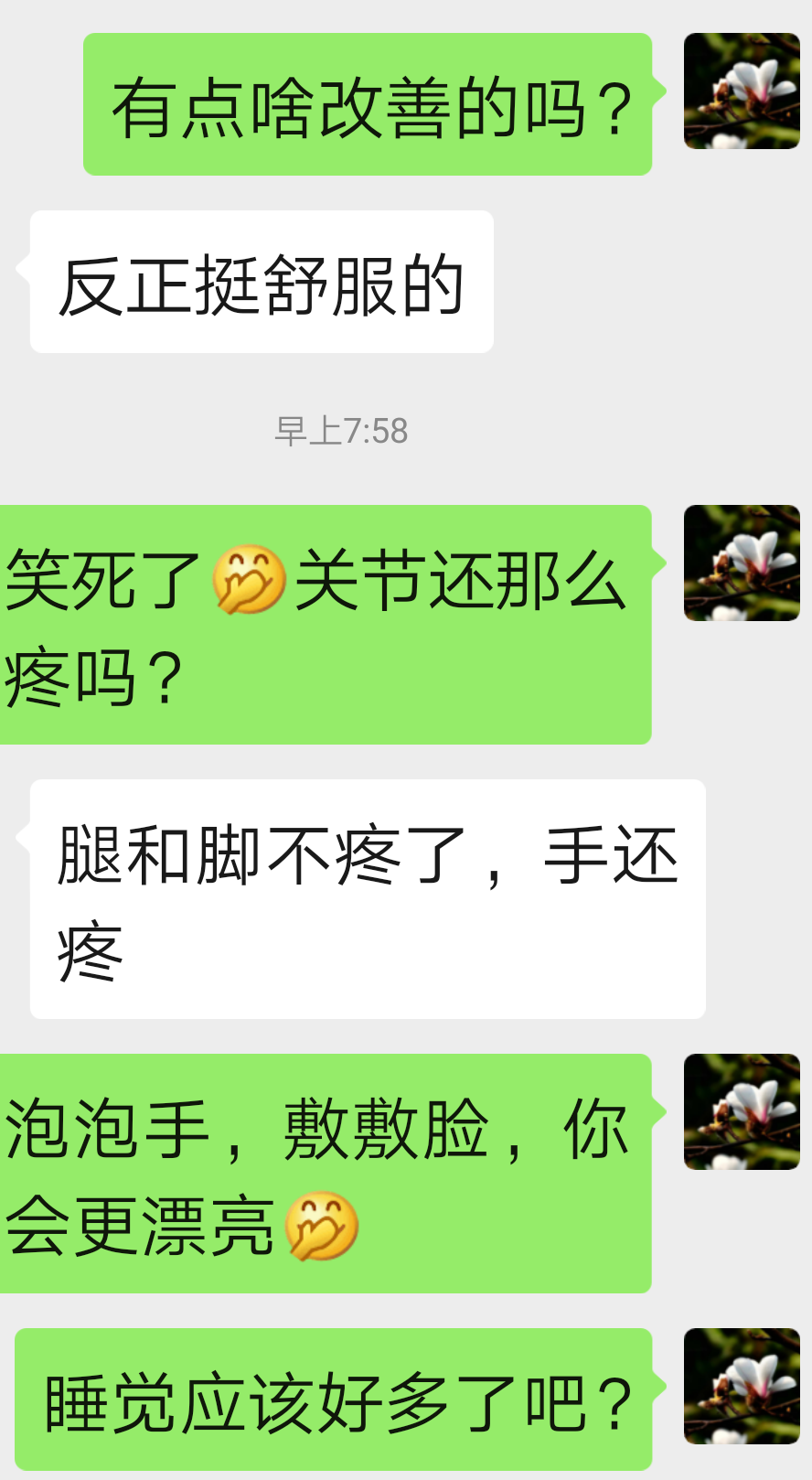Open sender's avatar beside "有点啥改善的吗？"

tap(742, 91)
